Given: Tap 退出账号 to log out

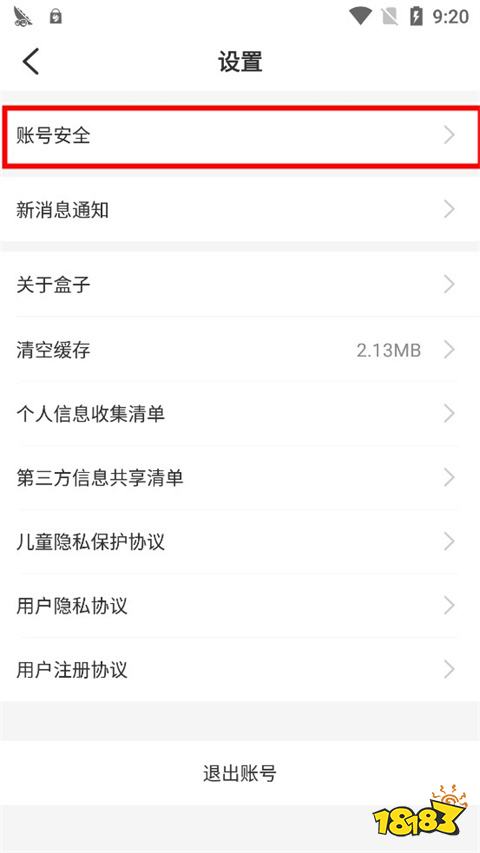Looking at the screenshot, I should (x=240, y=772).
